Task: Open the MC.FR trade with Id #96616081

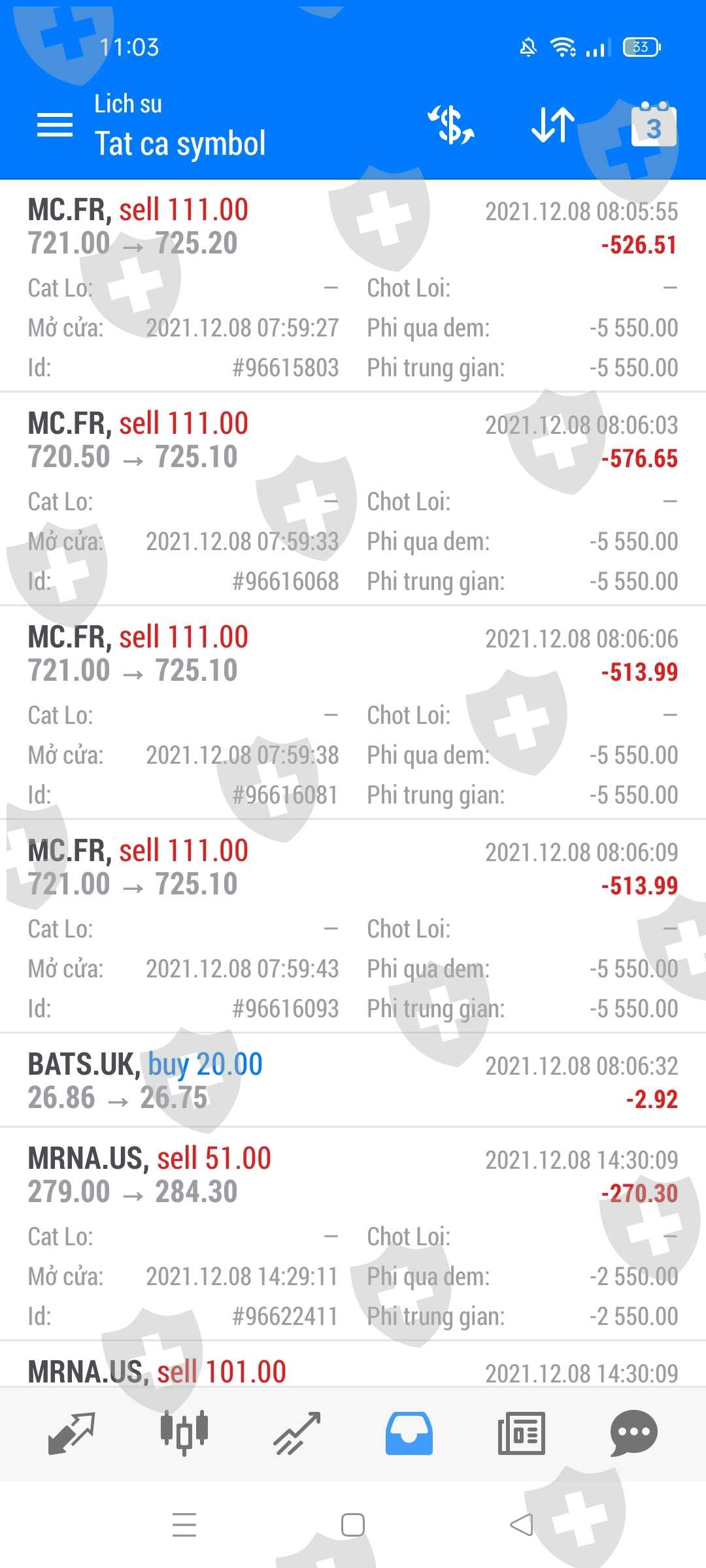Action: coord(353,714)
